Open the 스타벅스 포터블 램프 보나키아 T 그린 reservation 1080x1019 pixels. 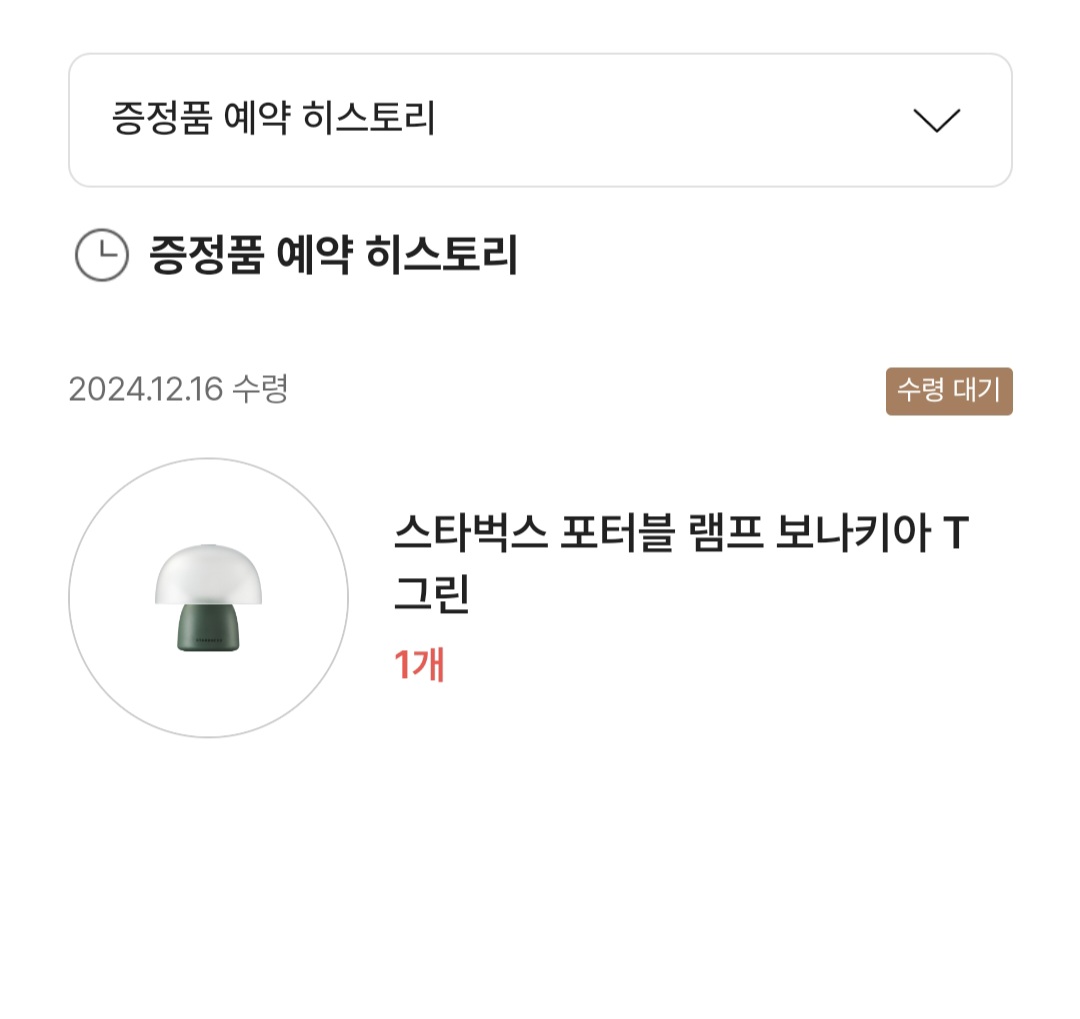[x=680, y=565]
